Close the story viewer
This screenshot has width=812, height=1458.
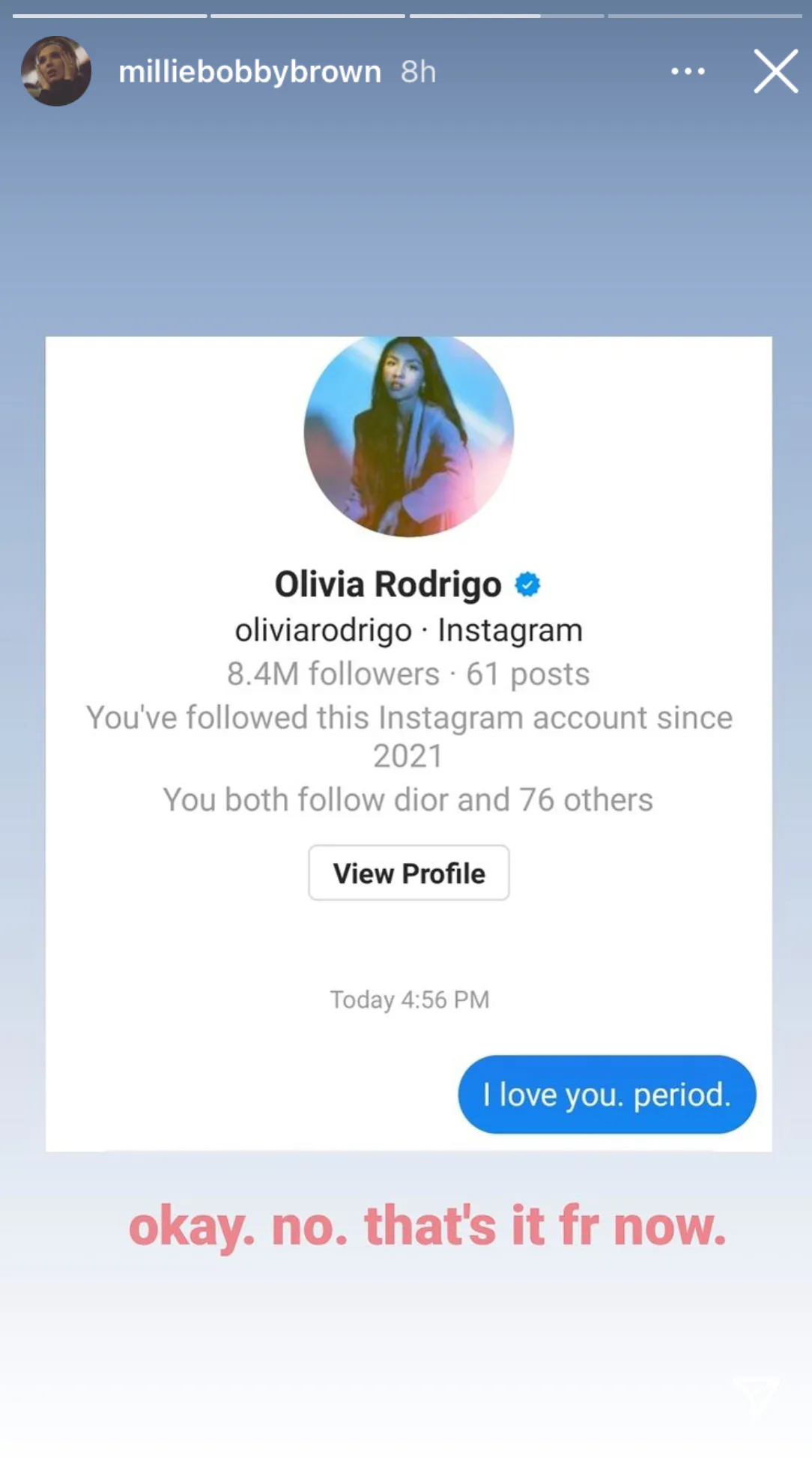pos(775,71)
